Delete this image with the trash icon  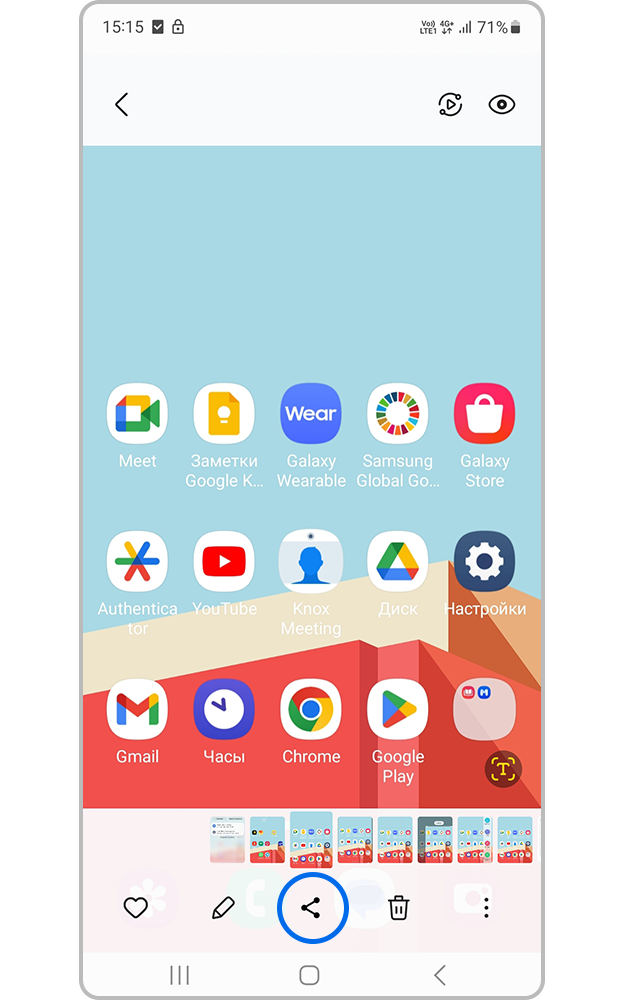point(399,908)
